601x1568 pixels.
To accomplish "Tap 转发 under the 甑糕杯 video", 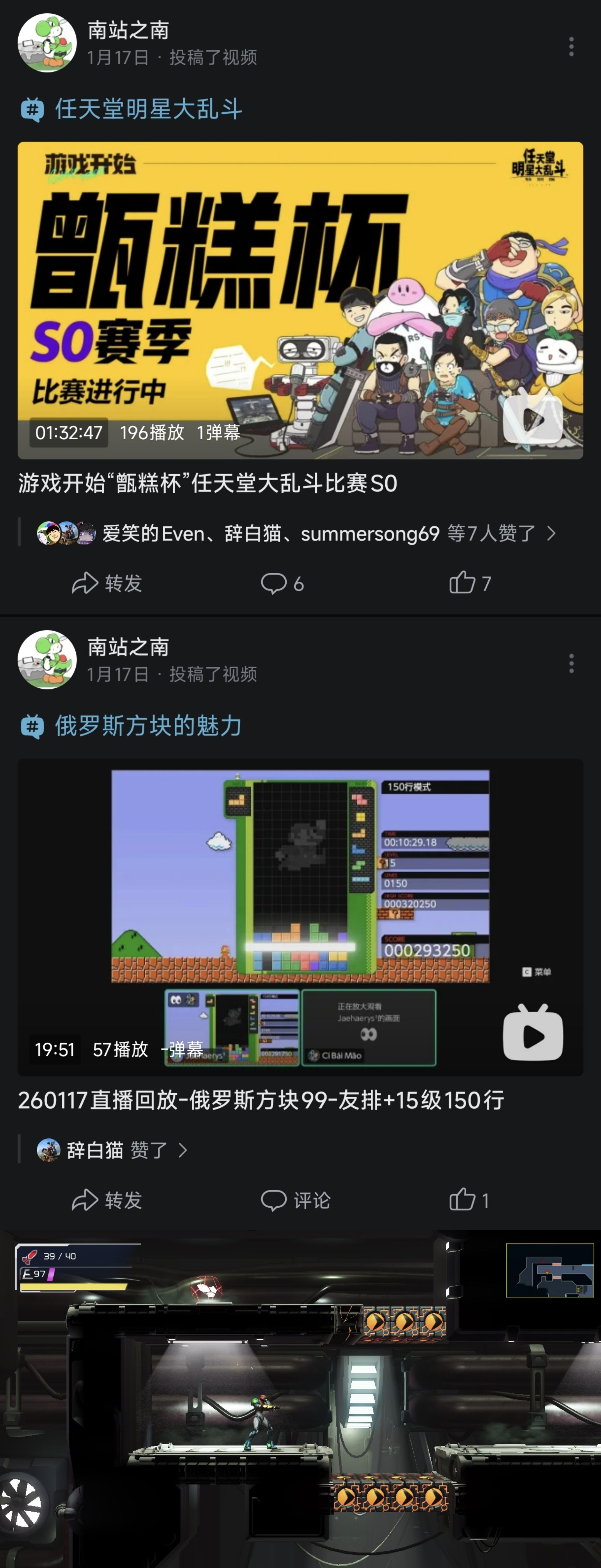I will tap(107, 583).
